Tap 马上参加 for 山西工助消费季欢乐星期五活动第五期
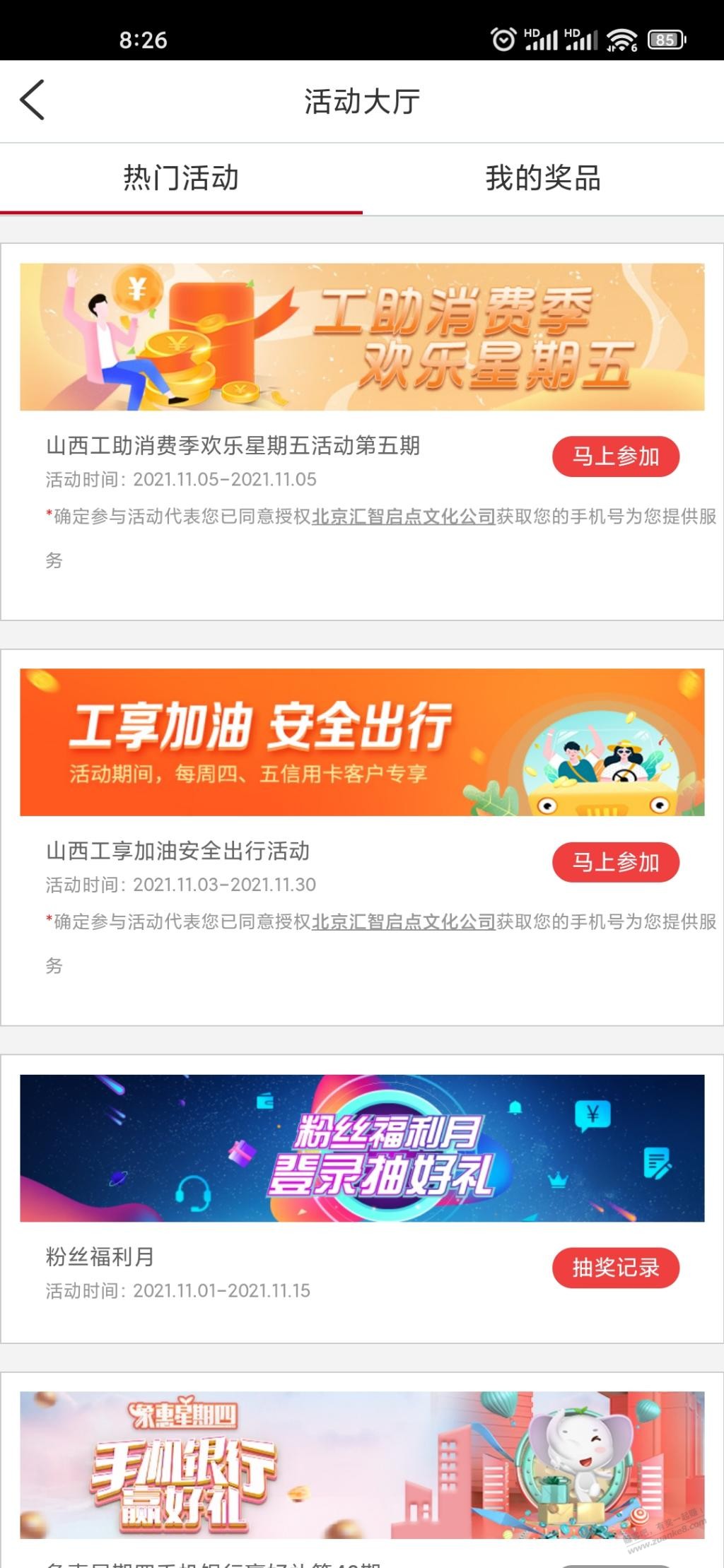Viewport: 724px width, 1568px height. pyautogui.click(x=615, y=457)
